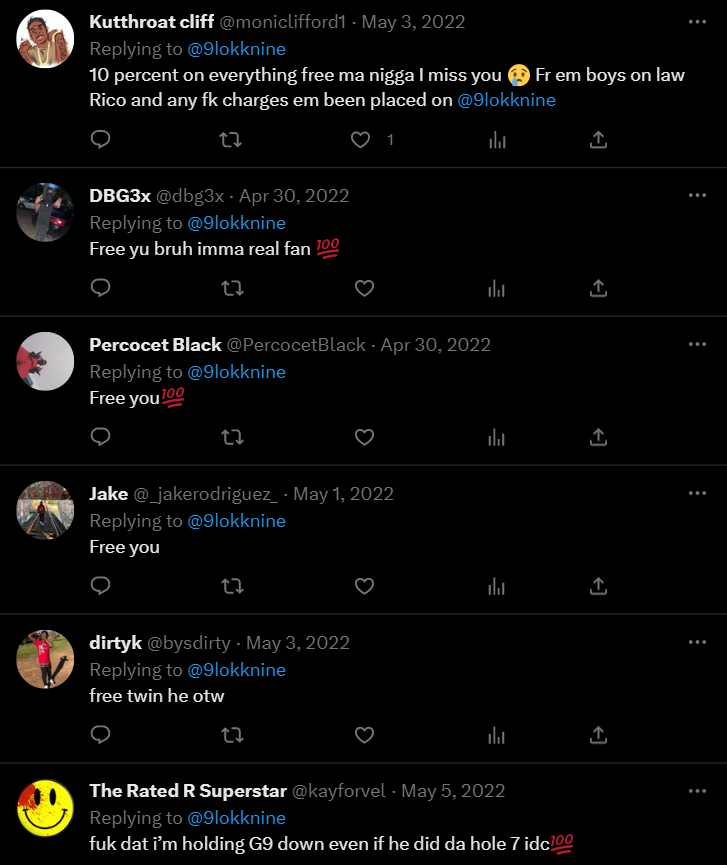Open The Rated R Superstar's profile picture
727x865 pixels.
45,807
